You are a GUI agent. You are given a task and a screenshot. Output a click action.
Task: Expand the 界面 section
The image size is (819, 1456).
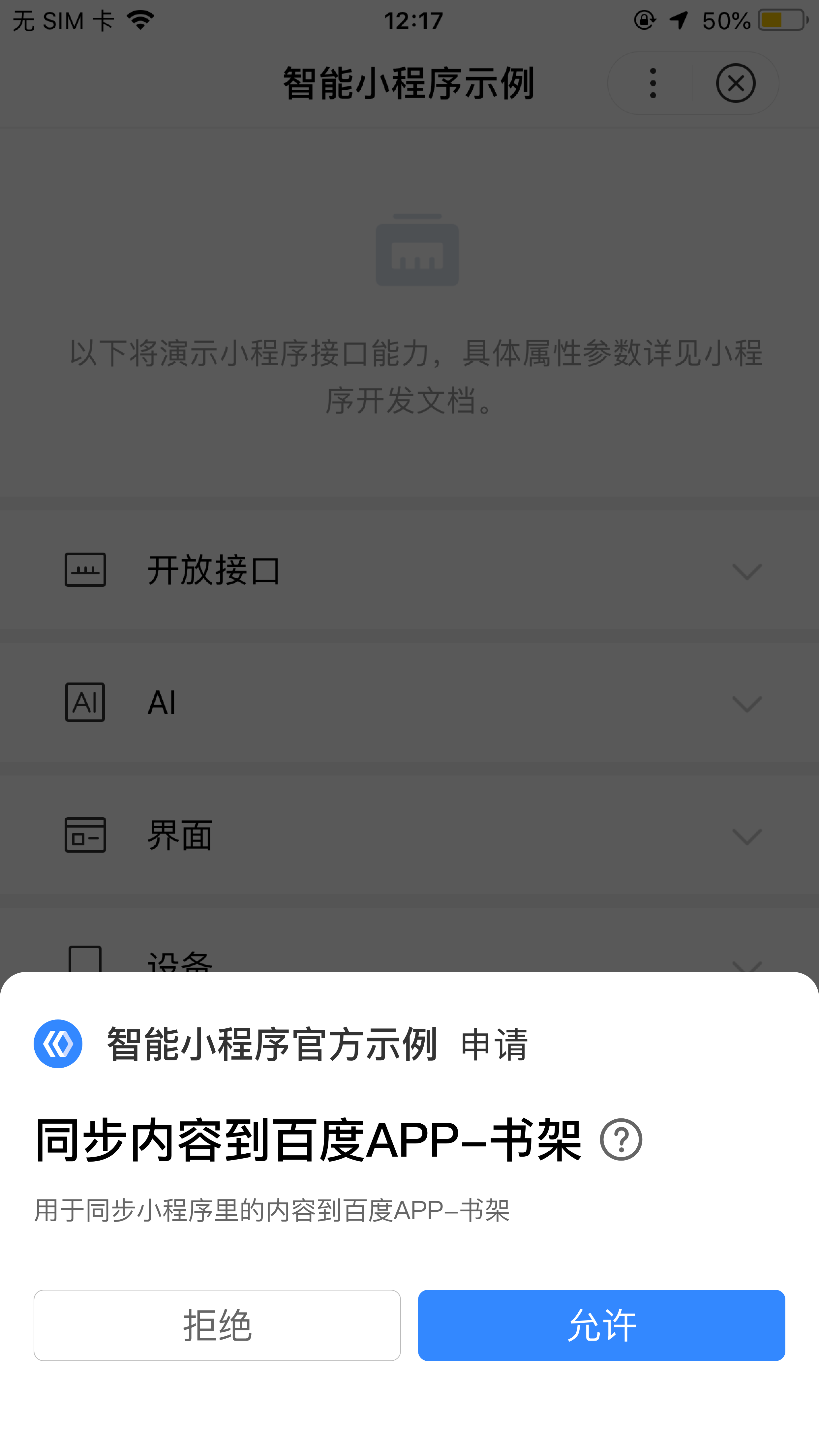409,835
